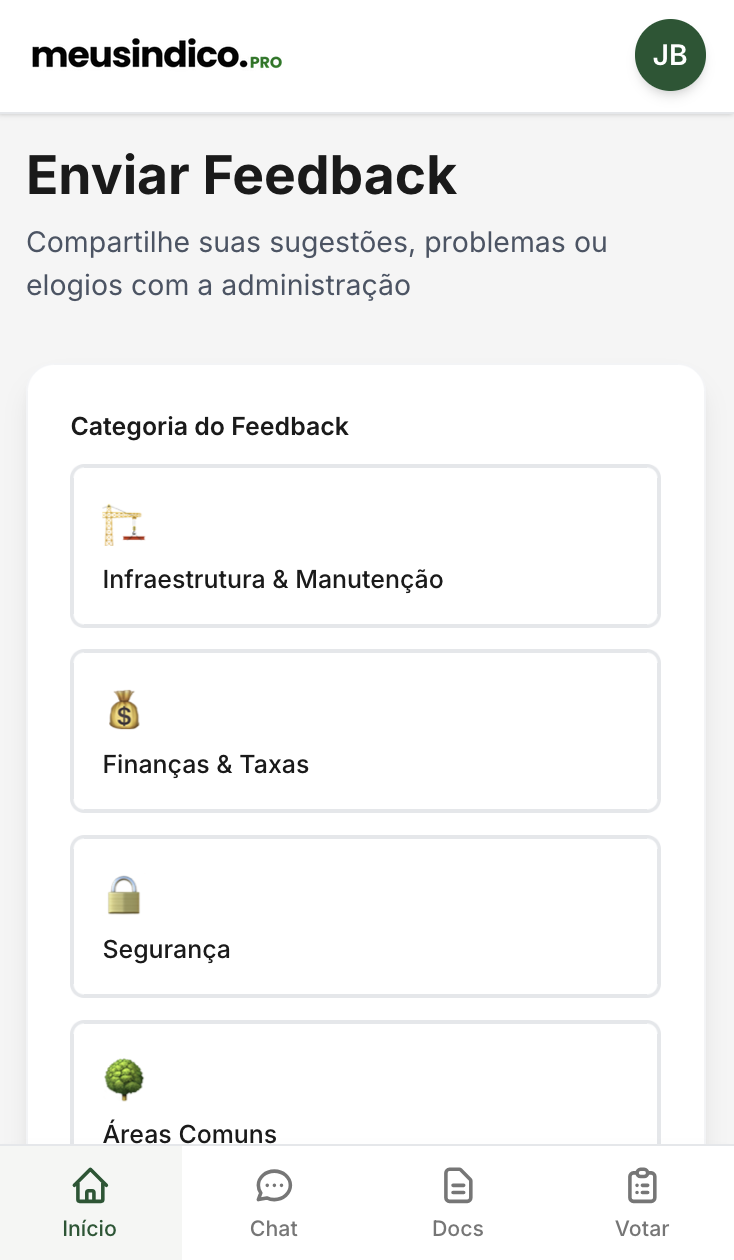Select the Infraestrutura & Manutenção category
This screenshot has width=734, height=1260.
(365, 545)
